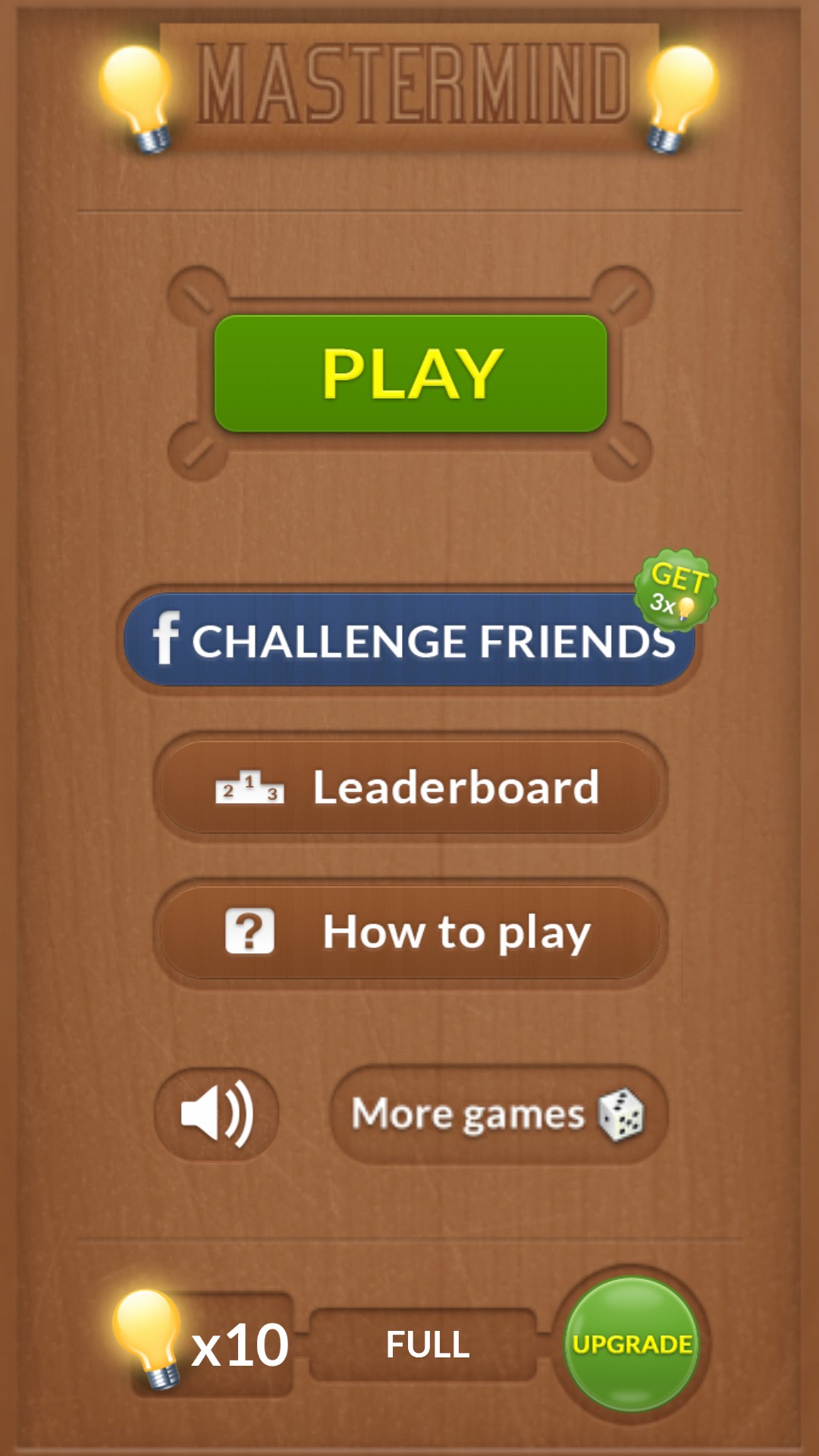Tap Challenge Friends via Facebook
Screen dimensions: 819x1456
pyautogui.click(x=409, y=641)
